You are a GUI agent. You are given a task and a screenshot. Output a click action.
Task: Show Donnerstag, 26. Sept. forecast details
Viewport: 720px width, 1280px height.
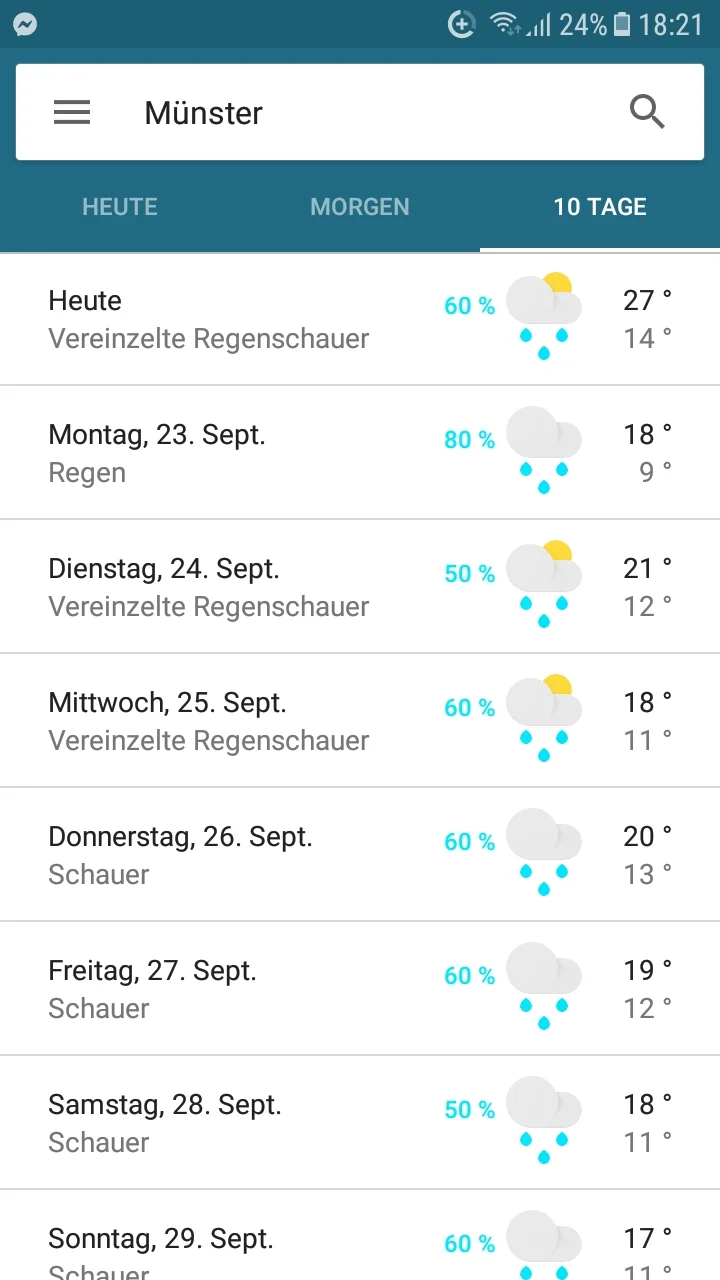tap(360, 855)
